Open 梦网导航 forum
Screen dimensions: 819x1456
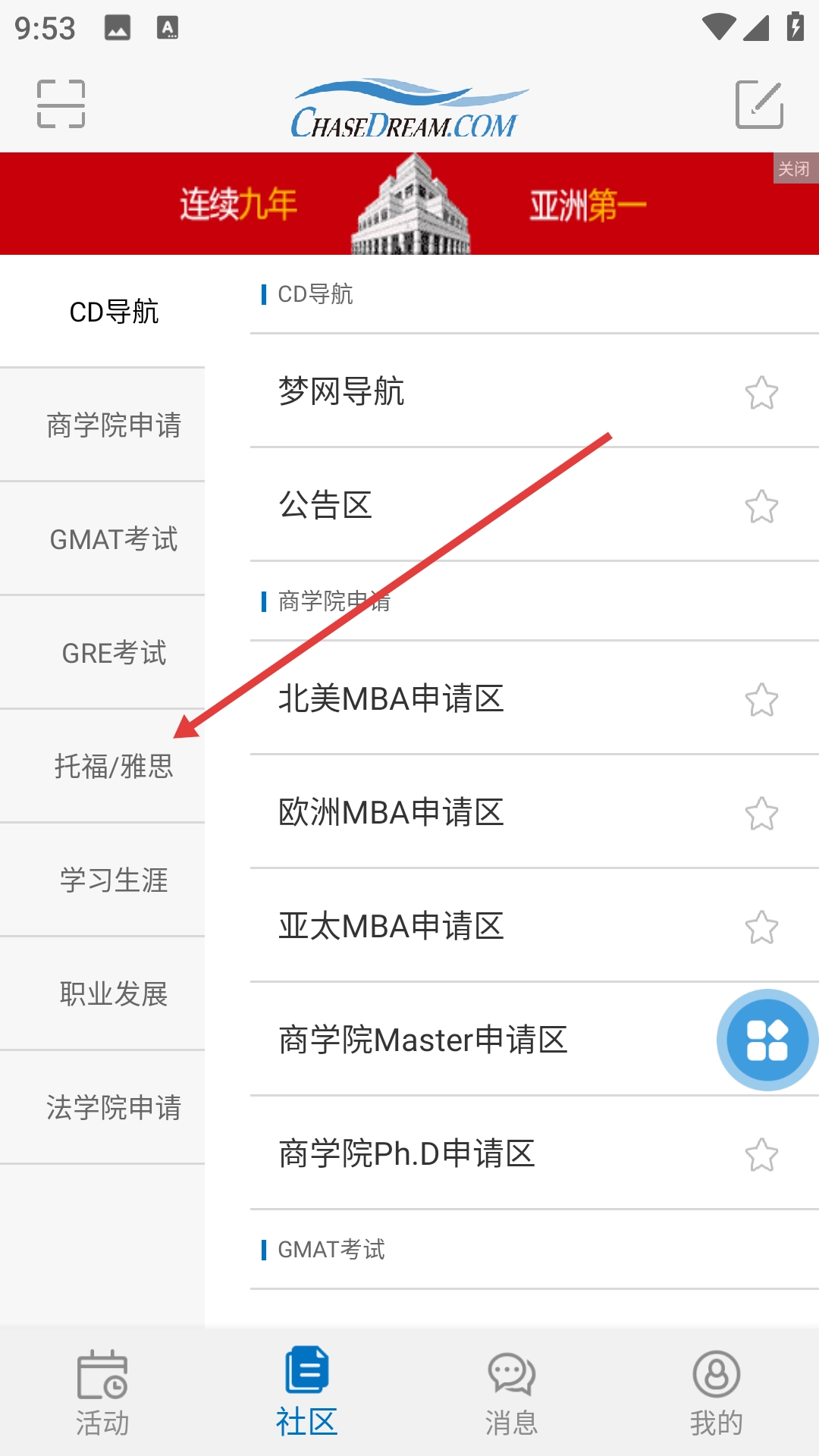[341, 392]
